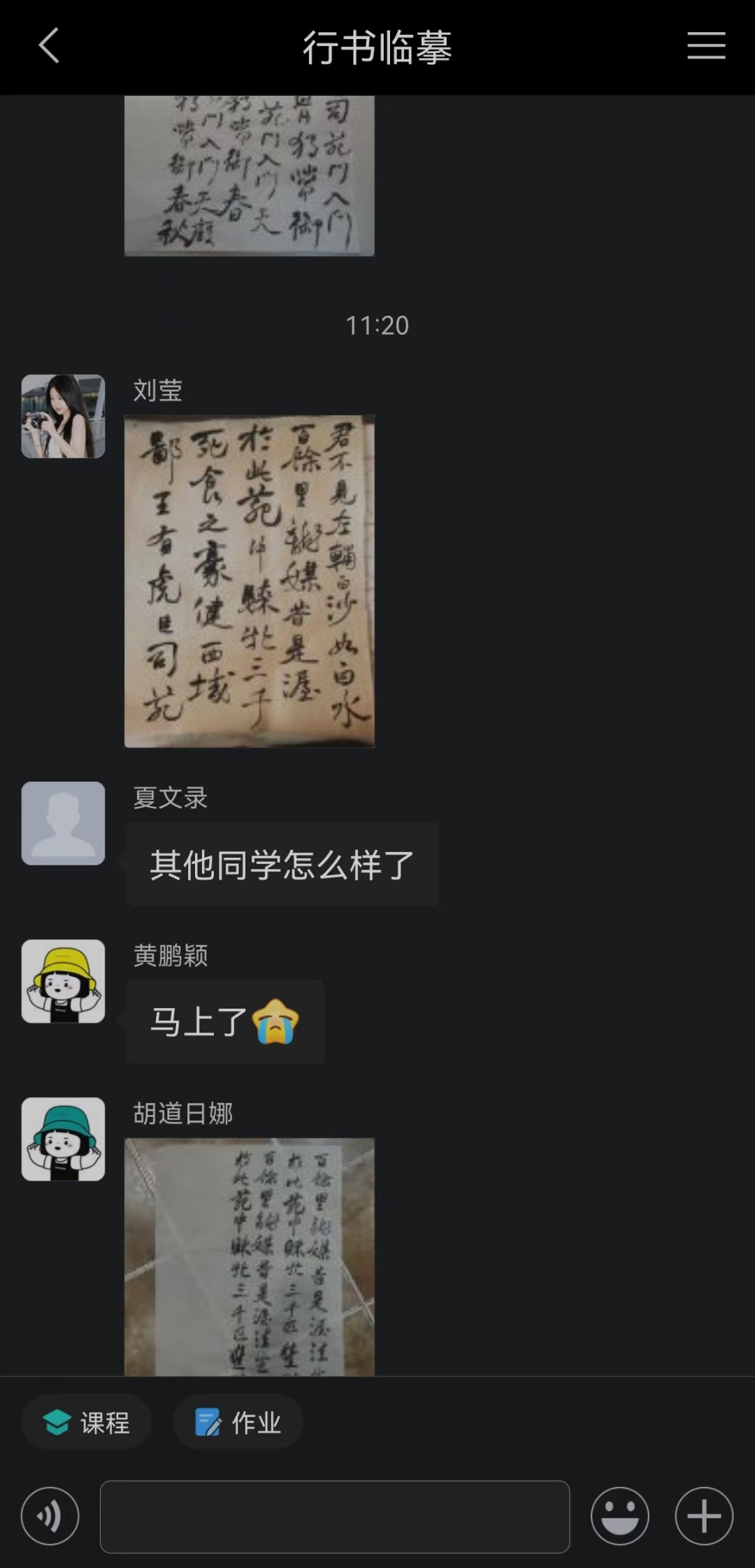755x1568 pixels.
Task: View 夏文录's profile avatar
Action: click(63, 823)
